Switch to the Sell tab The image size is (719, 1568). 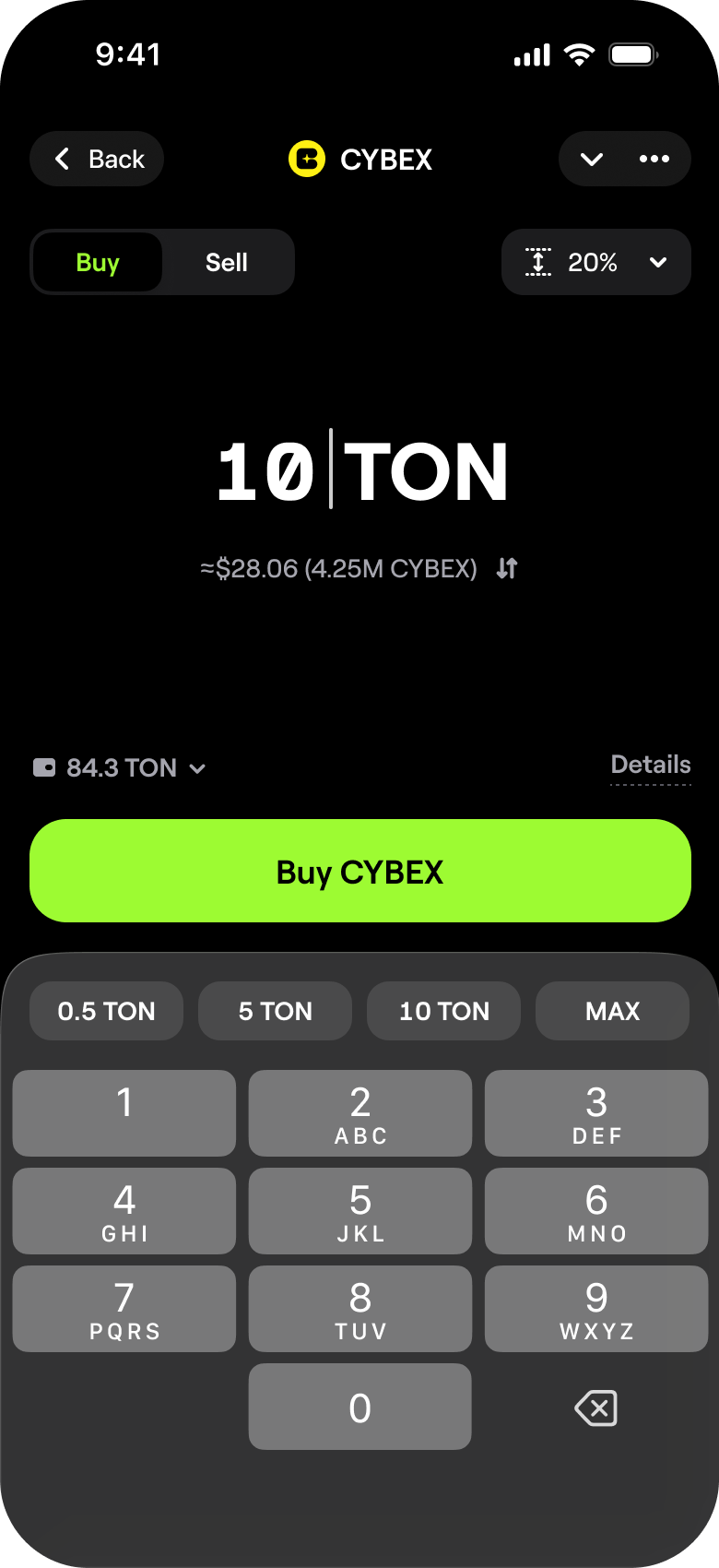(x=227, y=262)
